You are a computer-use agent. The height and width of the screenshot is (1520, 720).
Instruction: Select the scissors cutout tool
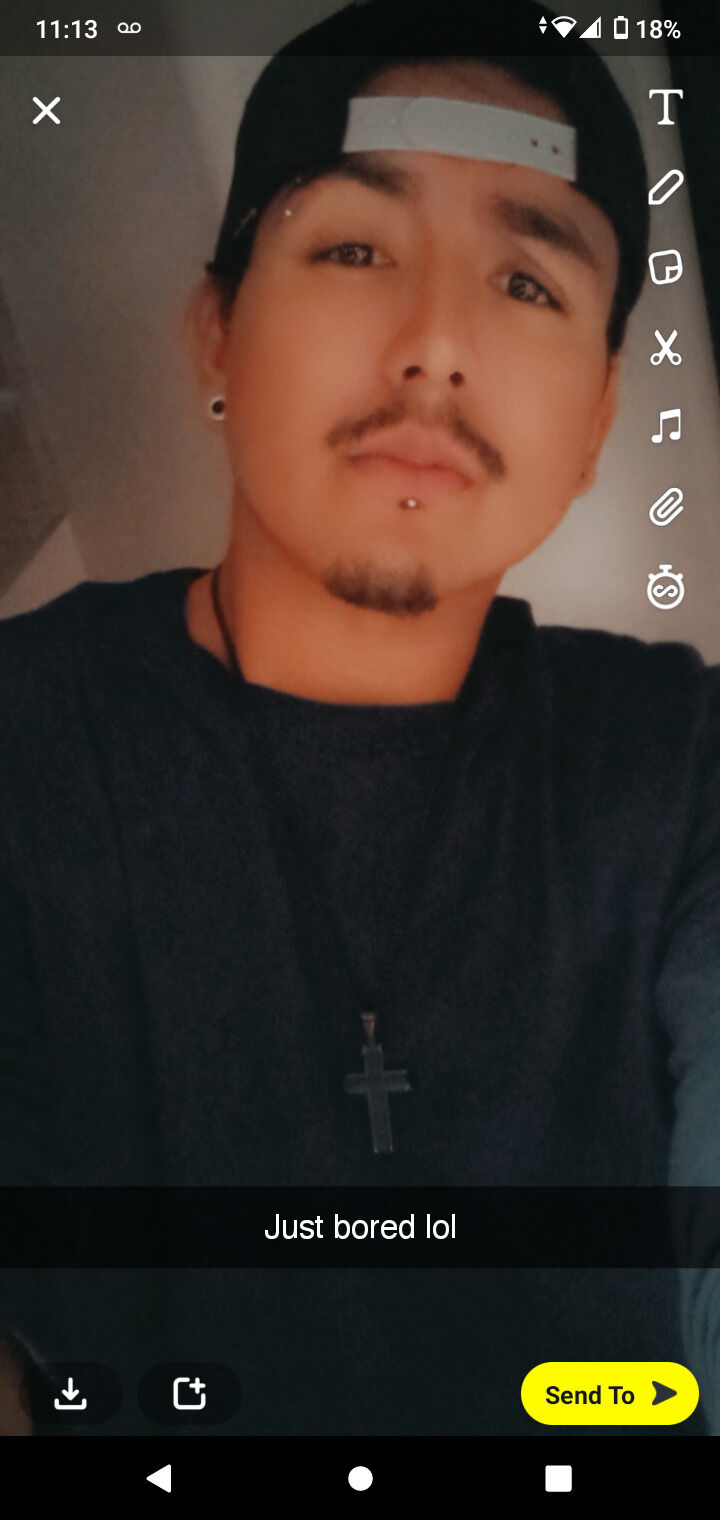[x=665, y=347]
